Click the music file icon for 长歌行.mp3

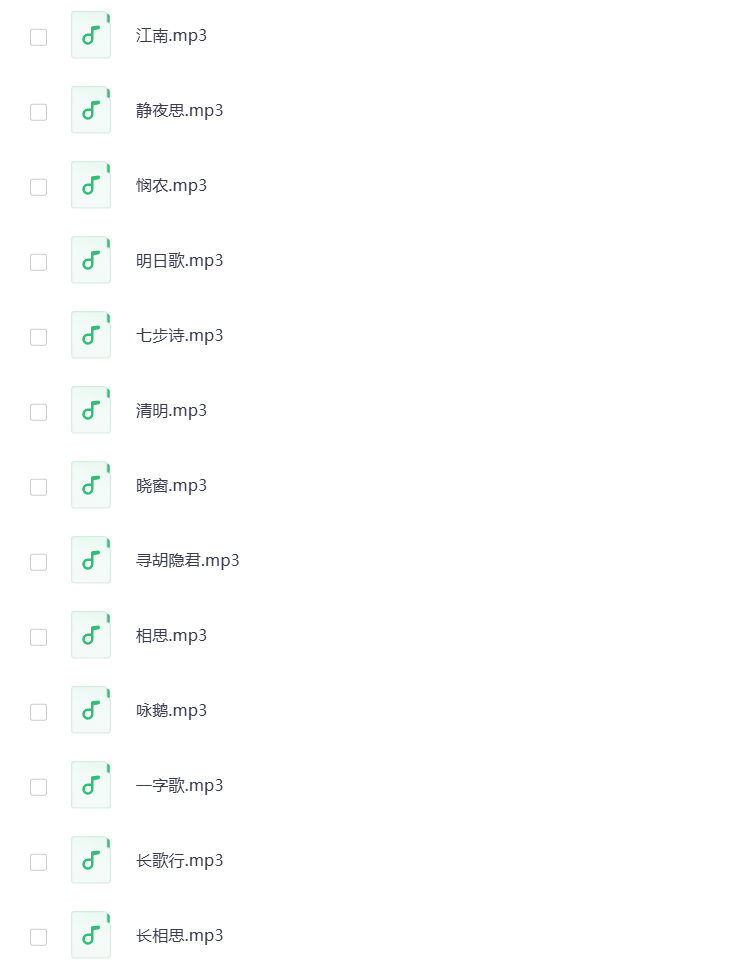[90, 860]
